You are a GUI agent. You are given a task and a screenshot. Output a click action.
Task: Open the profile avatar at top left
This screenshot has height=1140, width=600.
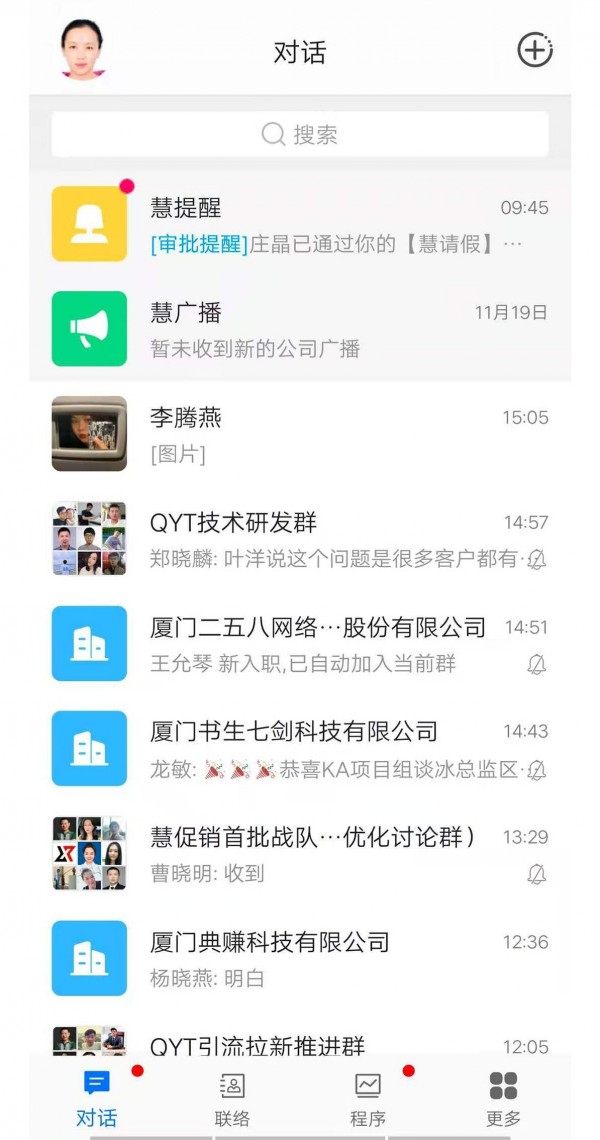click(83, 49)
